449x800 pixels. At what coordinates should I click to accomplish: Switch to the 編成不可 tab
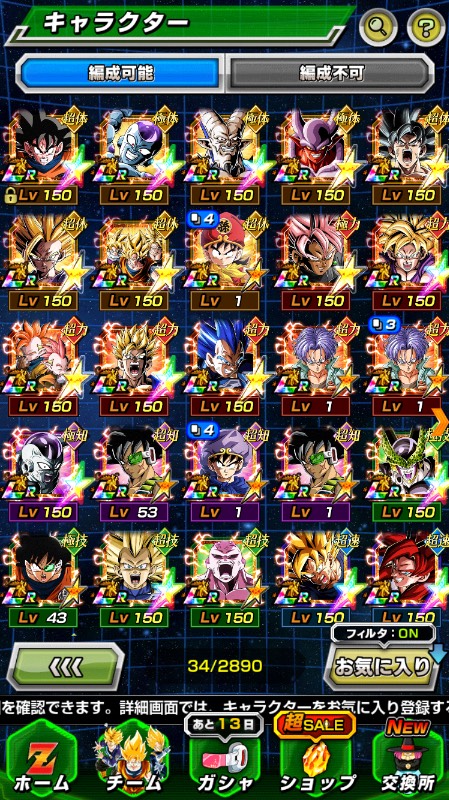[332, 73]
